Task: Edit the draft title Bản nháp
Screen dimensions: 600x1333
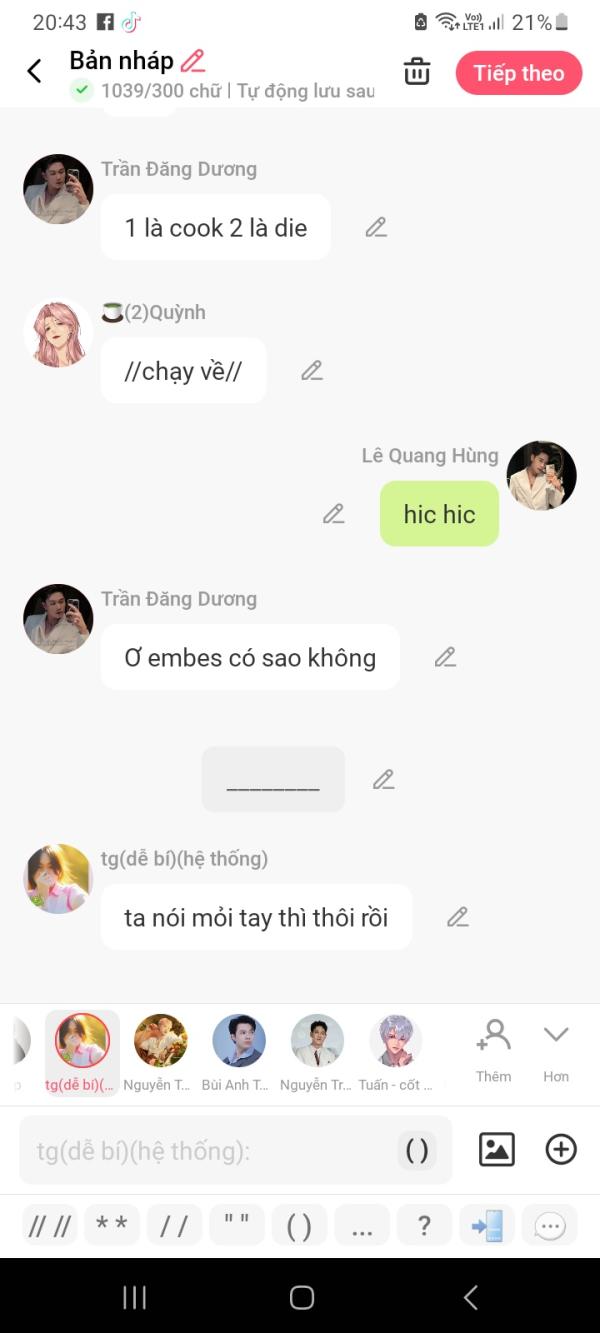Action: coord(193,60)
